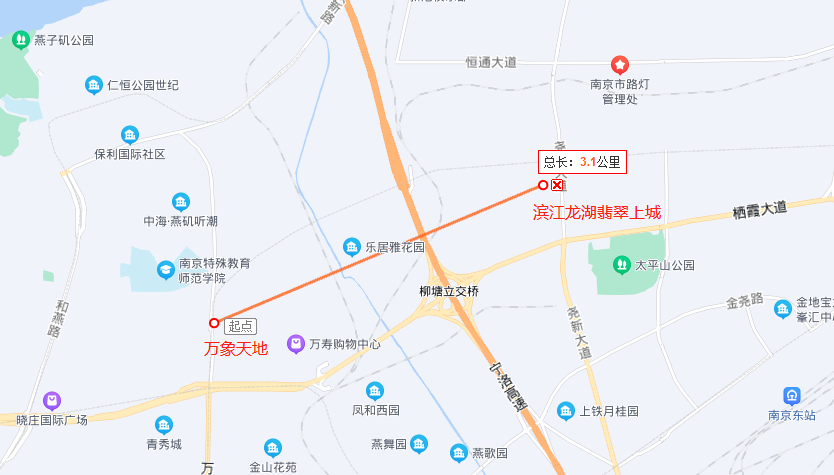834x475 pixels.
Task: Open the 上铁月桂园 marker
Action: pyautogui.click(x=568, y=410)
